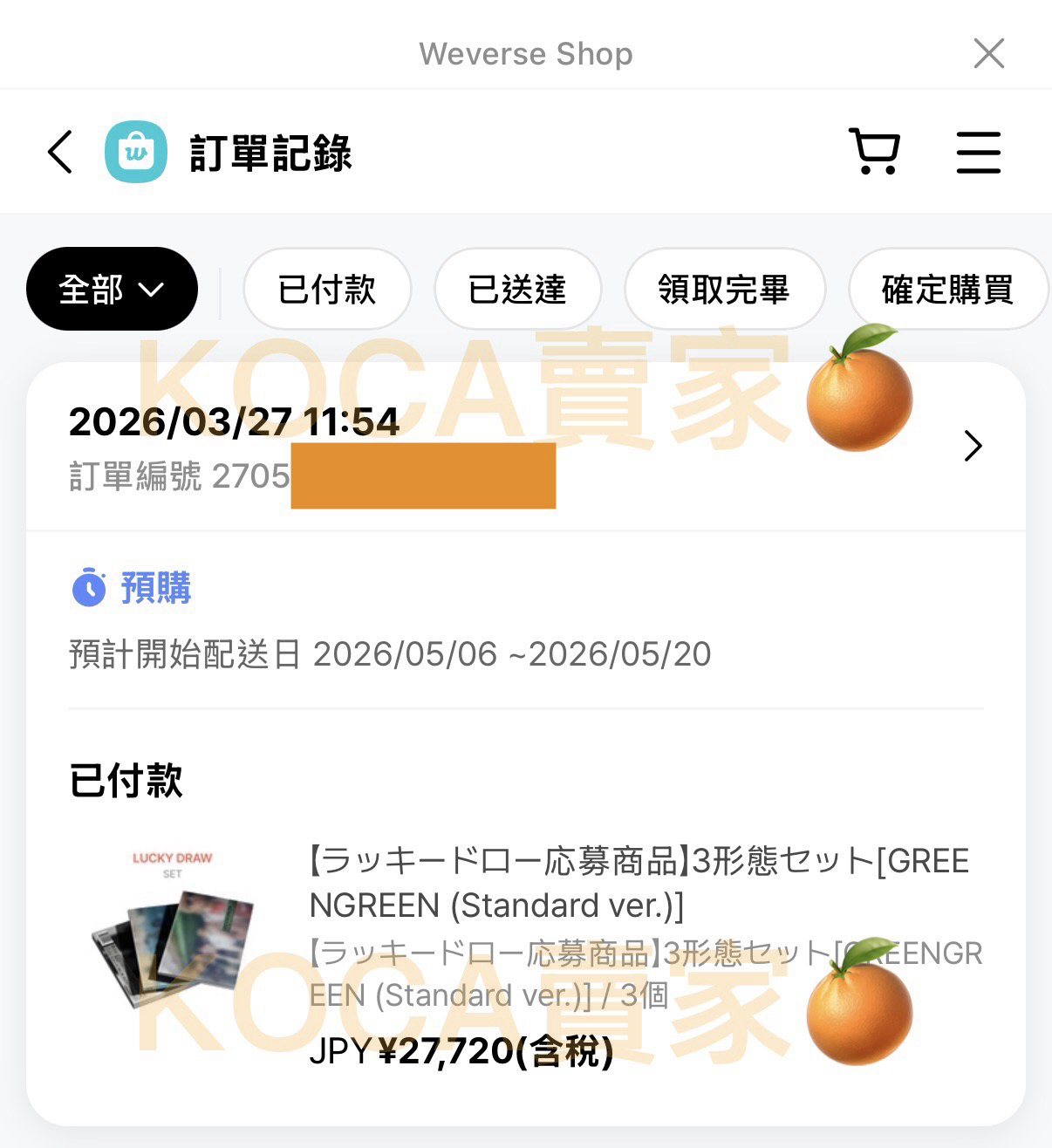The height and width of the screenshot is (1148, 1052).
Task: Switch to the 已送達 filter tab
Action: pos(518,289)
